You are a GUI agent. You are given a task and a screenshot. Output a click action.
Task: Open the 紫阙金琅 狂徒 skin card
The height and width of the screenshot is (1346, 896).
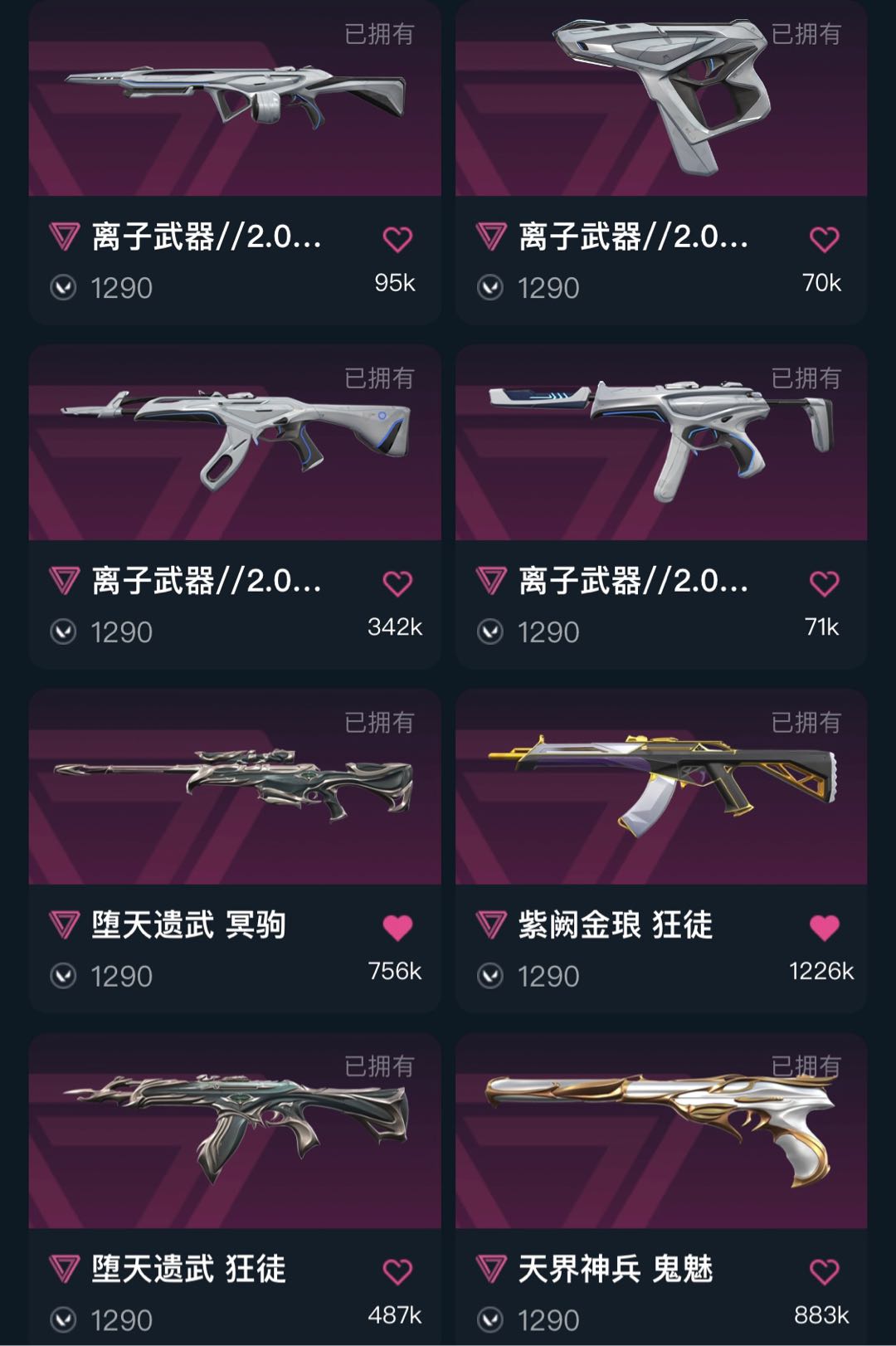(660, 788)
